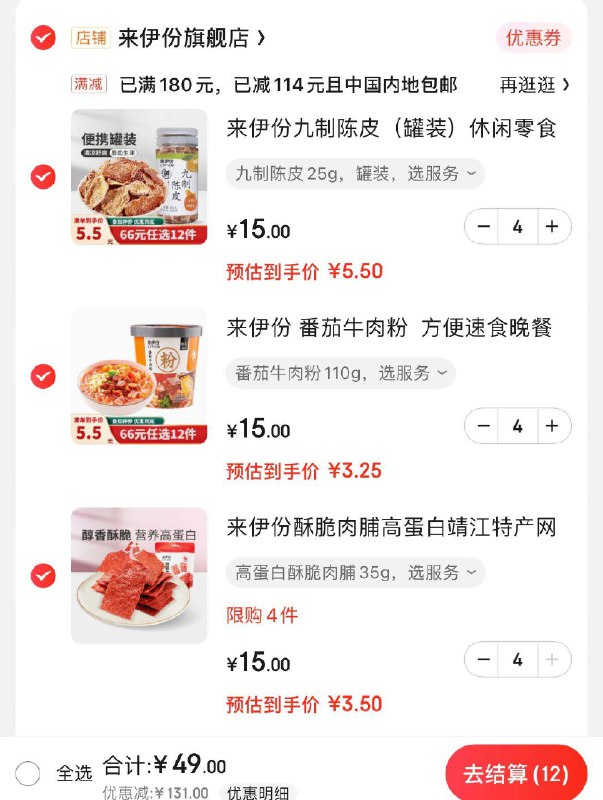The width and height of the screenshot is (603, 800).
Task: Deselect the 酥脆肉脯 item checkbox
Action: tap(43, 576)
